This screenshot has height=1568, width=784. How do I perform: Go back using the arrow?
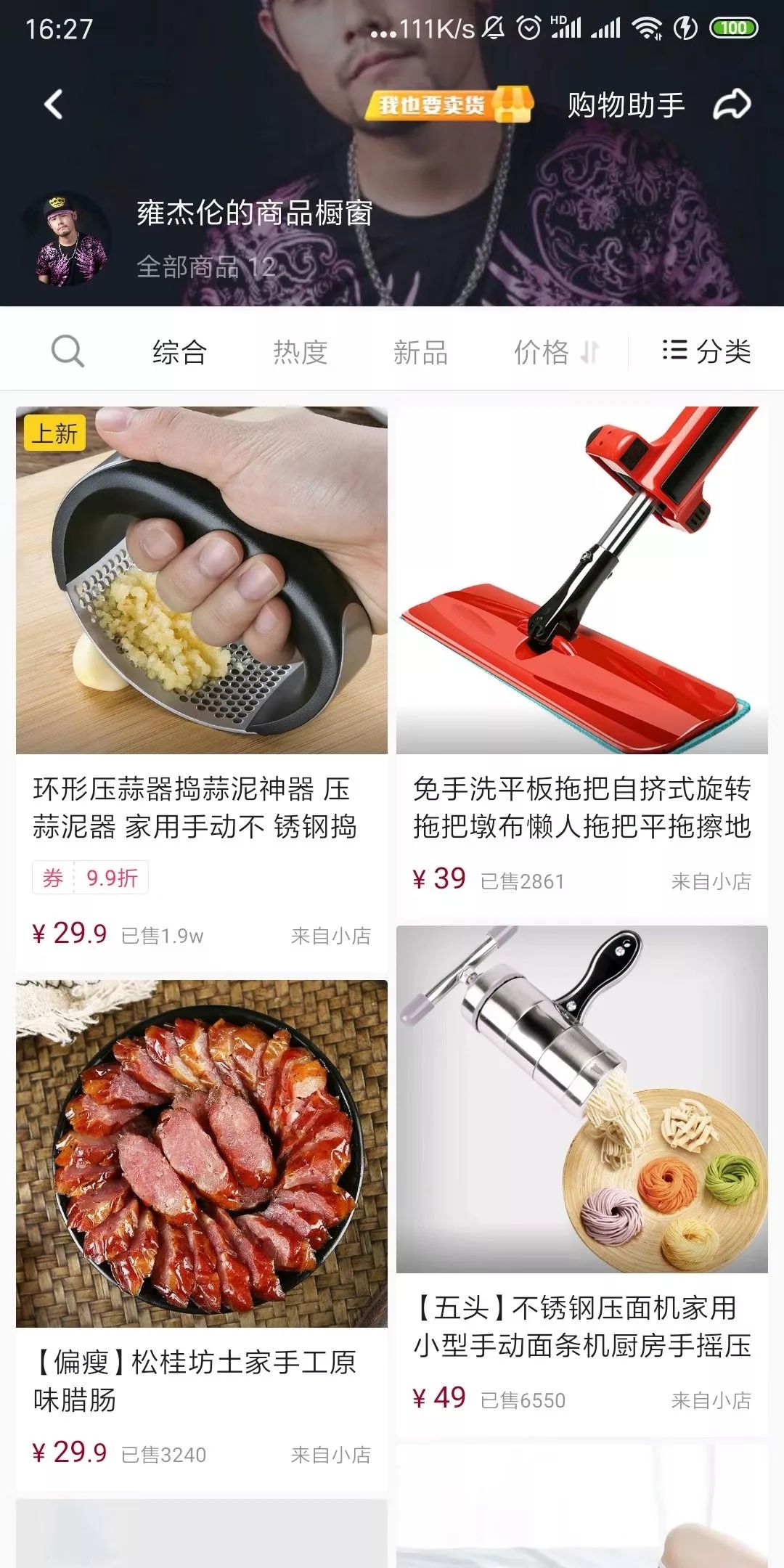pos(54,105)
